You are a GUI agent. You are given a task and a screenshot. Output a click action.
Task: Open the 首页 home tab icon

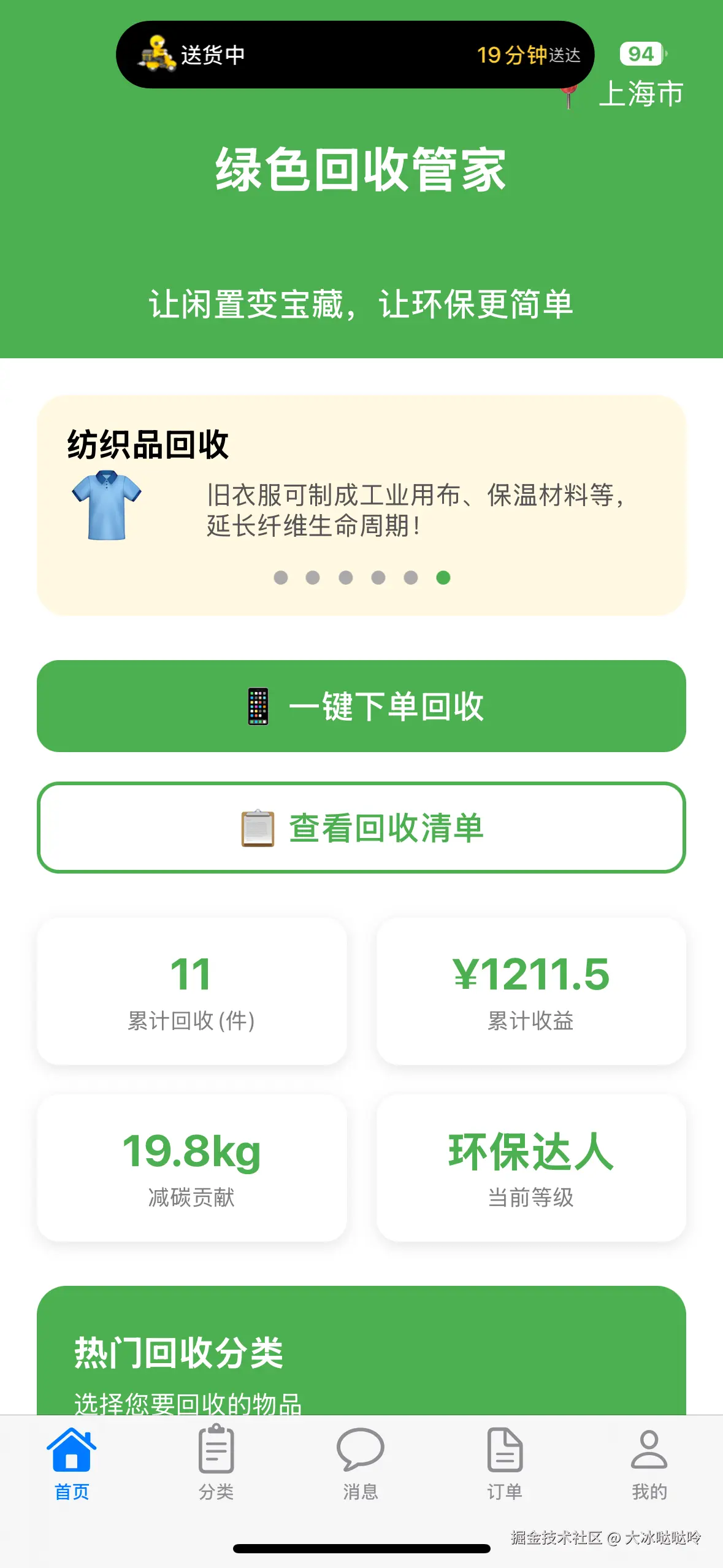(72, 1450)
